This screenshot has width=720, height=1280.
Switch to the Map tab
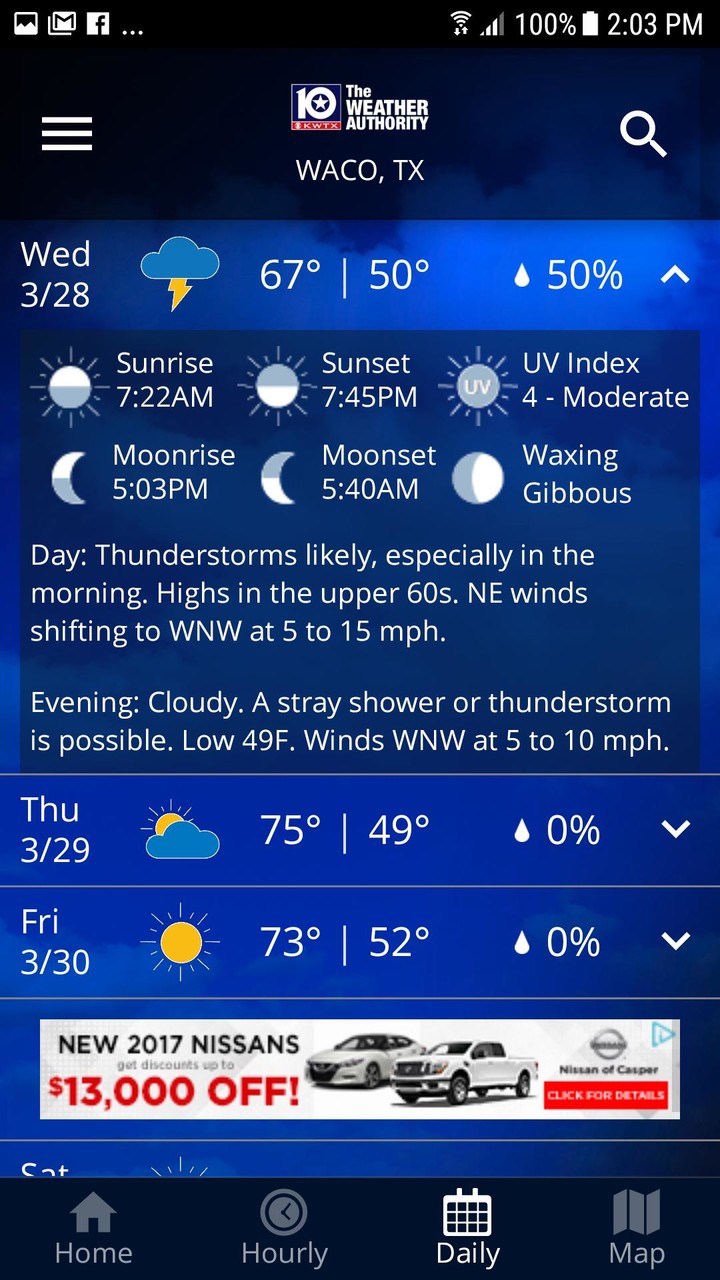[636, 1229]
